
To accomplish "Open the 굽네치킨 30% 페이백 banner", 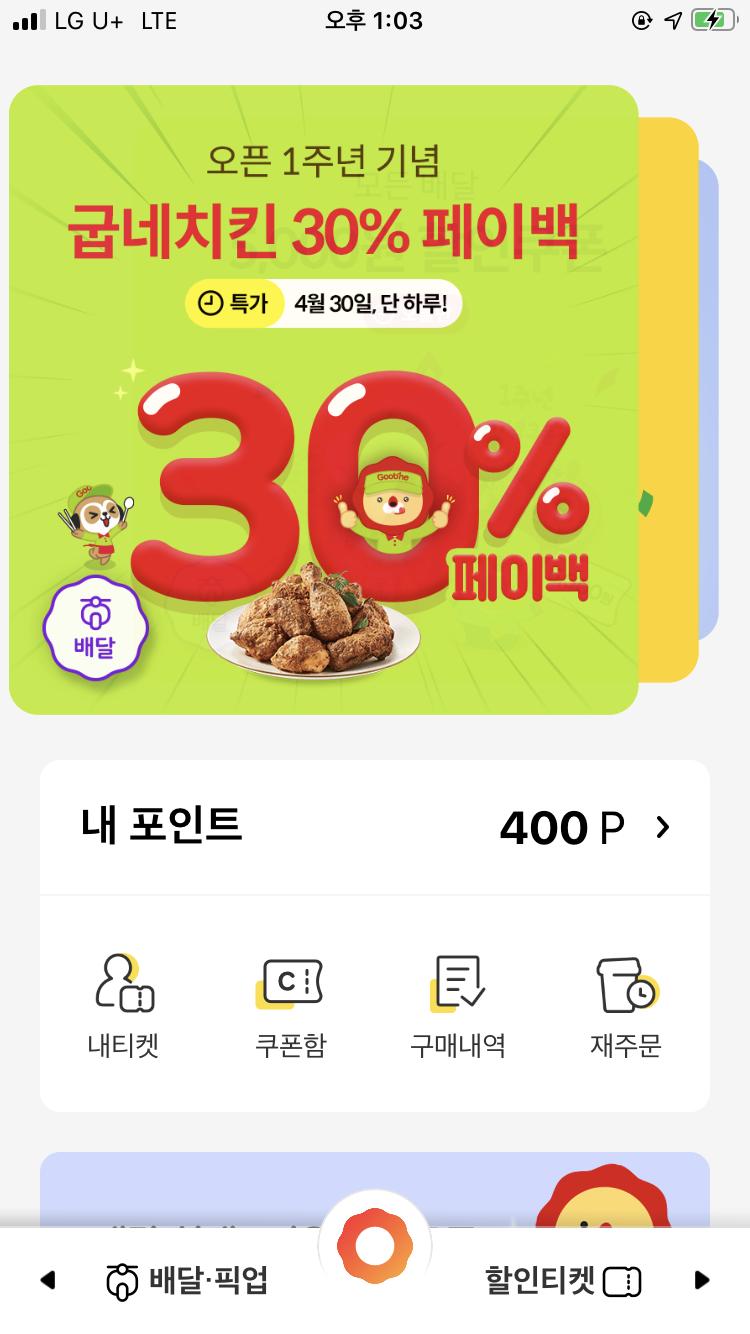I will [x=323, y=400].
